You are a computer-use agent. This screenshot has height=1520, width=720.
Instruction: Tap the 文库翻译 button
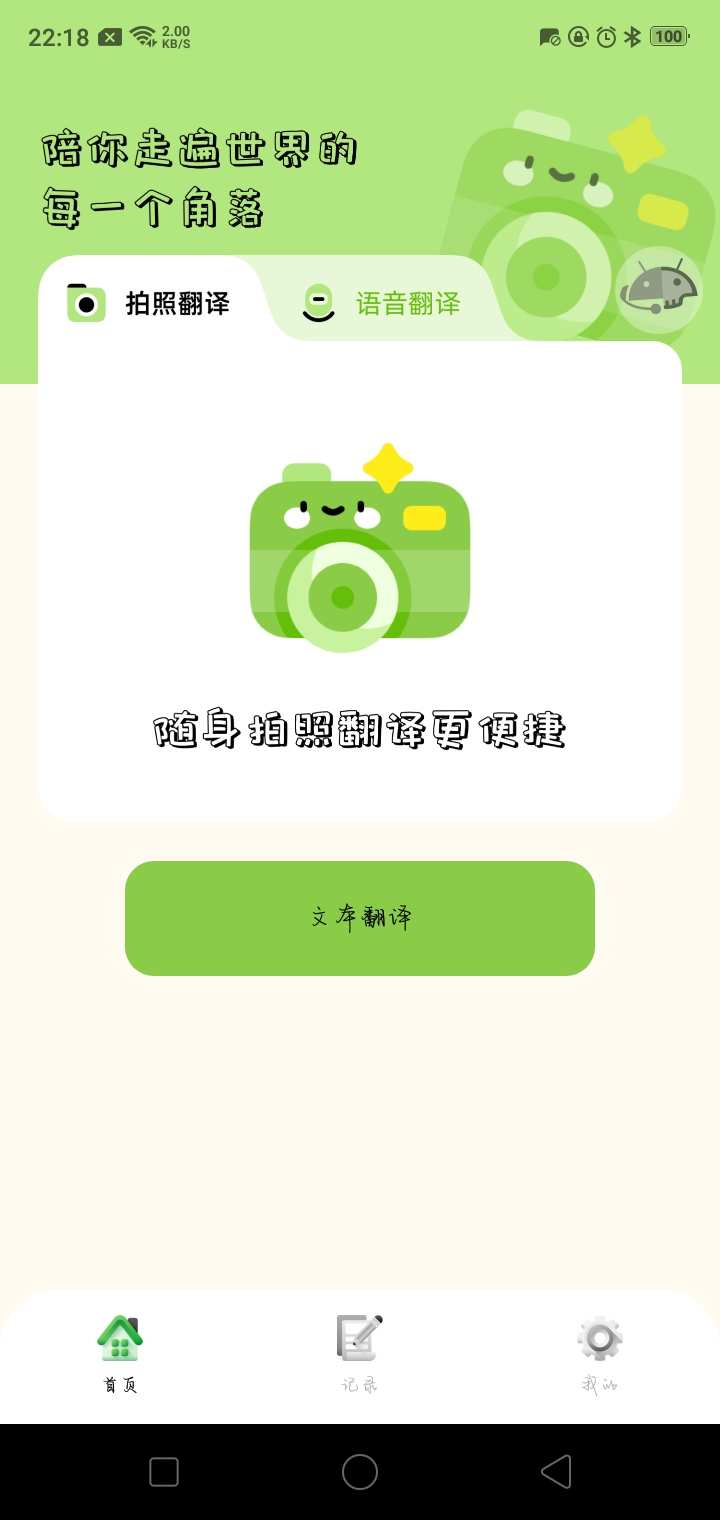pos(360,918)
